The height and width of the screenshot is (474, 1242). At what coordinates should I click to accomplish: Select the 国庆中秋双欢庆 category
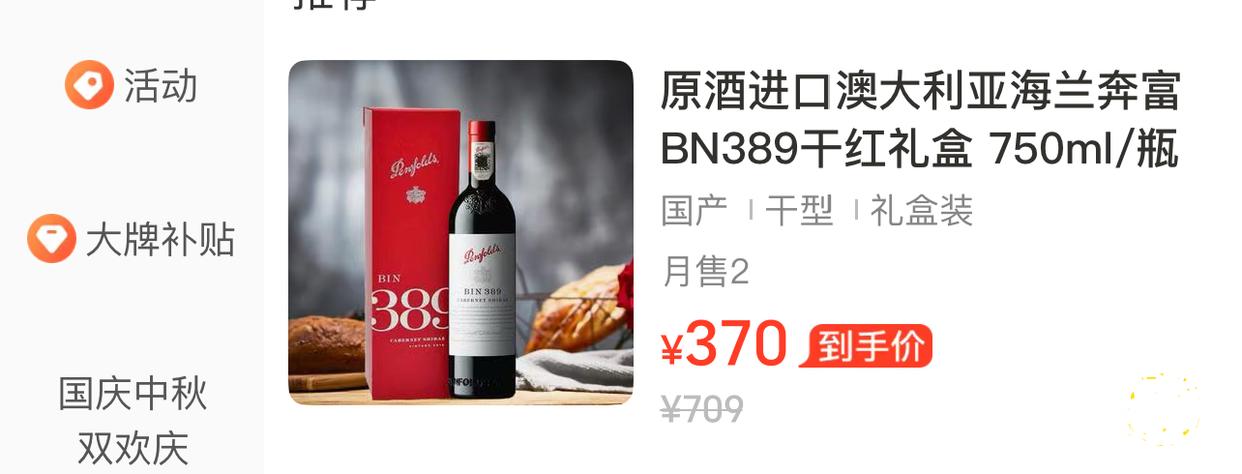(132, 420)
